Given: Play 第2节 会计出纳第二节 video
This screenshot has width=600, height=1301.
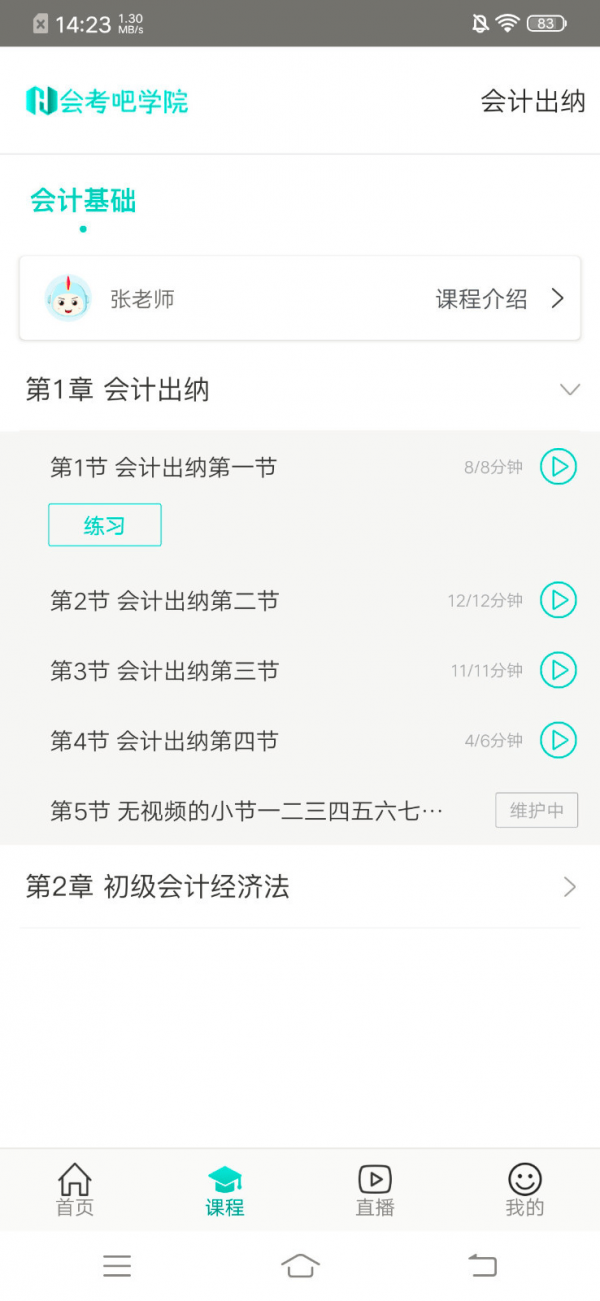Looking at the screenshot, I should tap(559, 600).
